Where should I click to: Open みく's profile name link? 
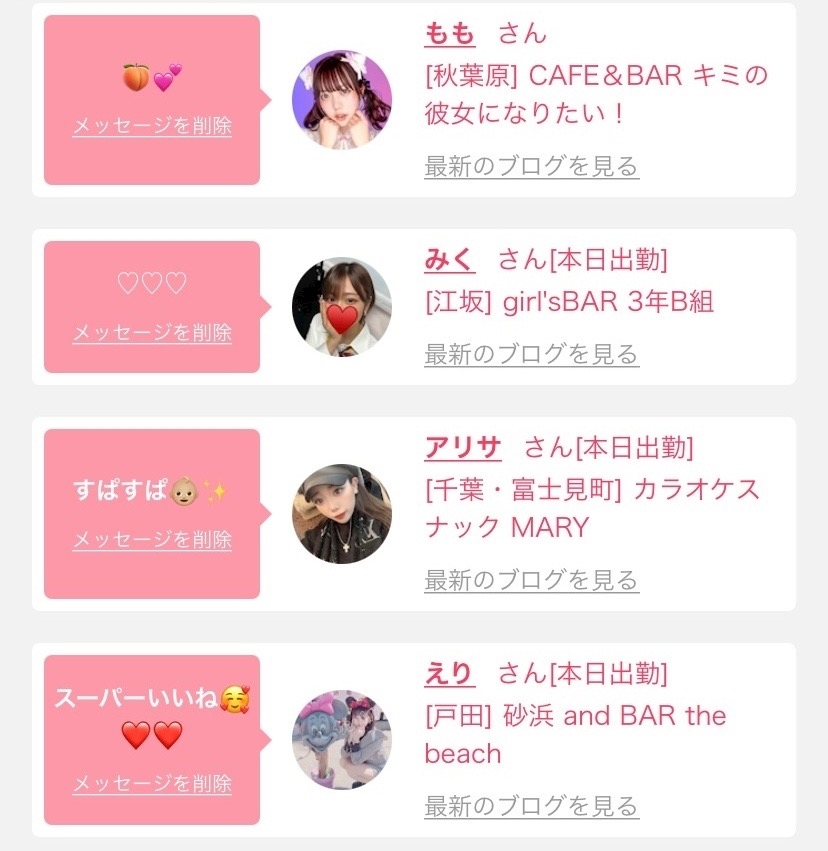pyautogui.click(x=450, y=260)
